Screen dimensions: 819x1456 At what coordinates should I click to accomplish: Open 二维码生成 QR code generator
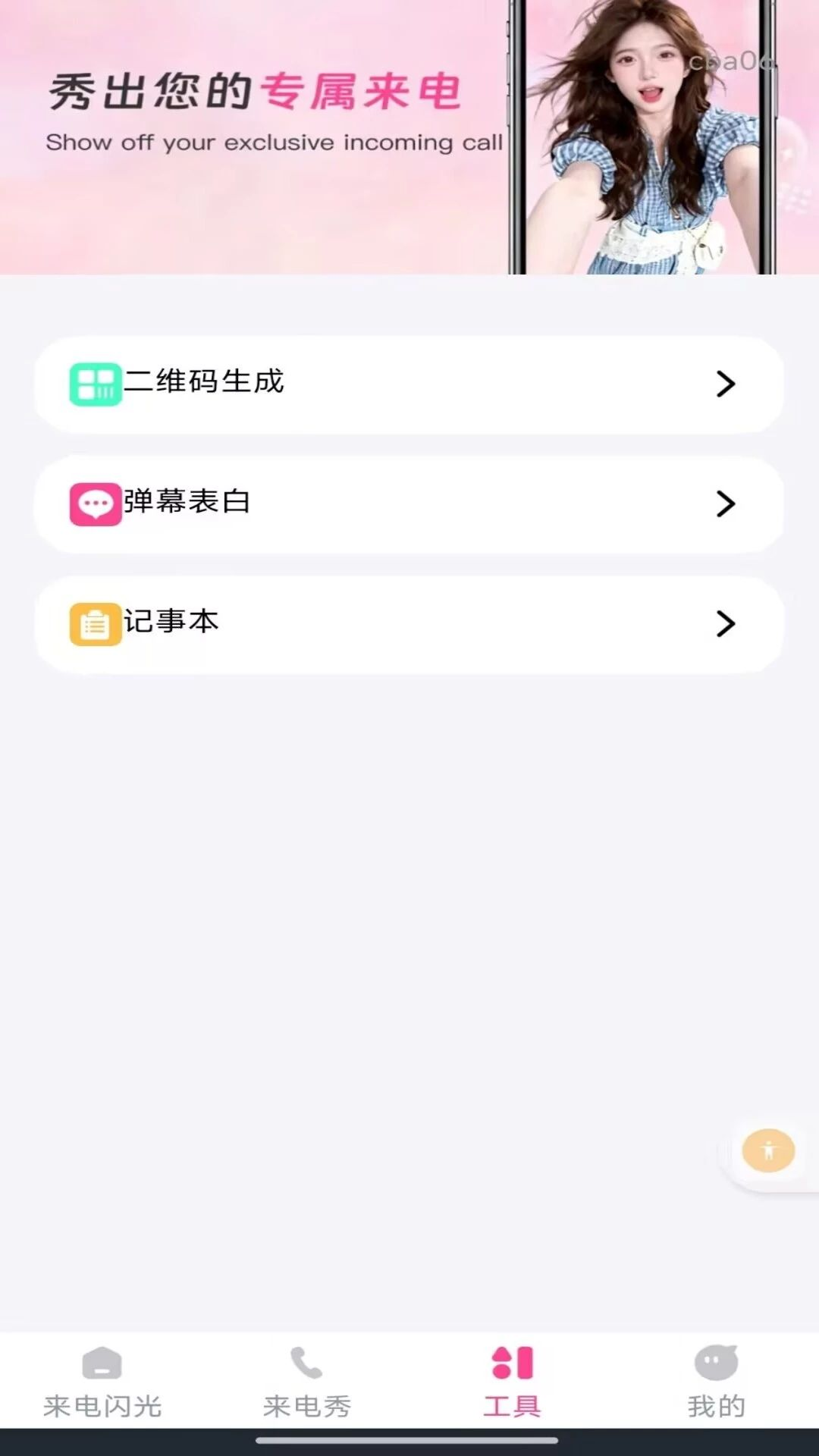pos(409,384)
